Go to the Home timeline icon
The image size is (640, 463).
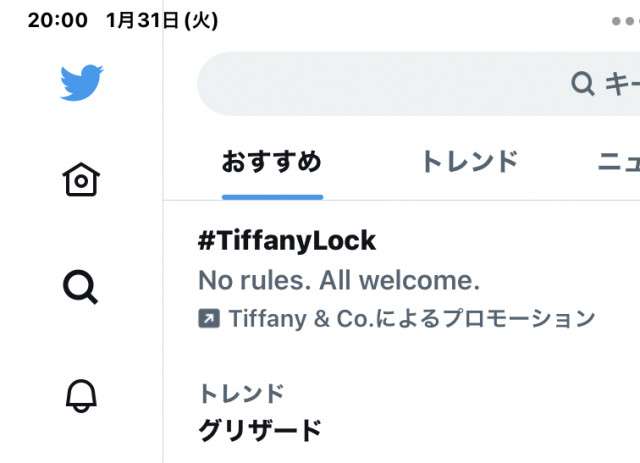(81, 180)
